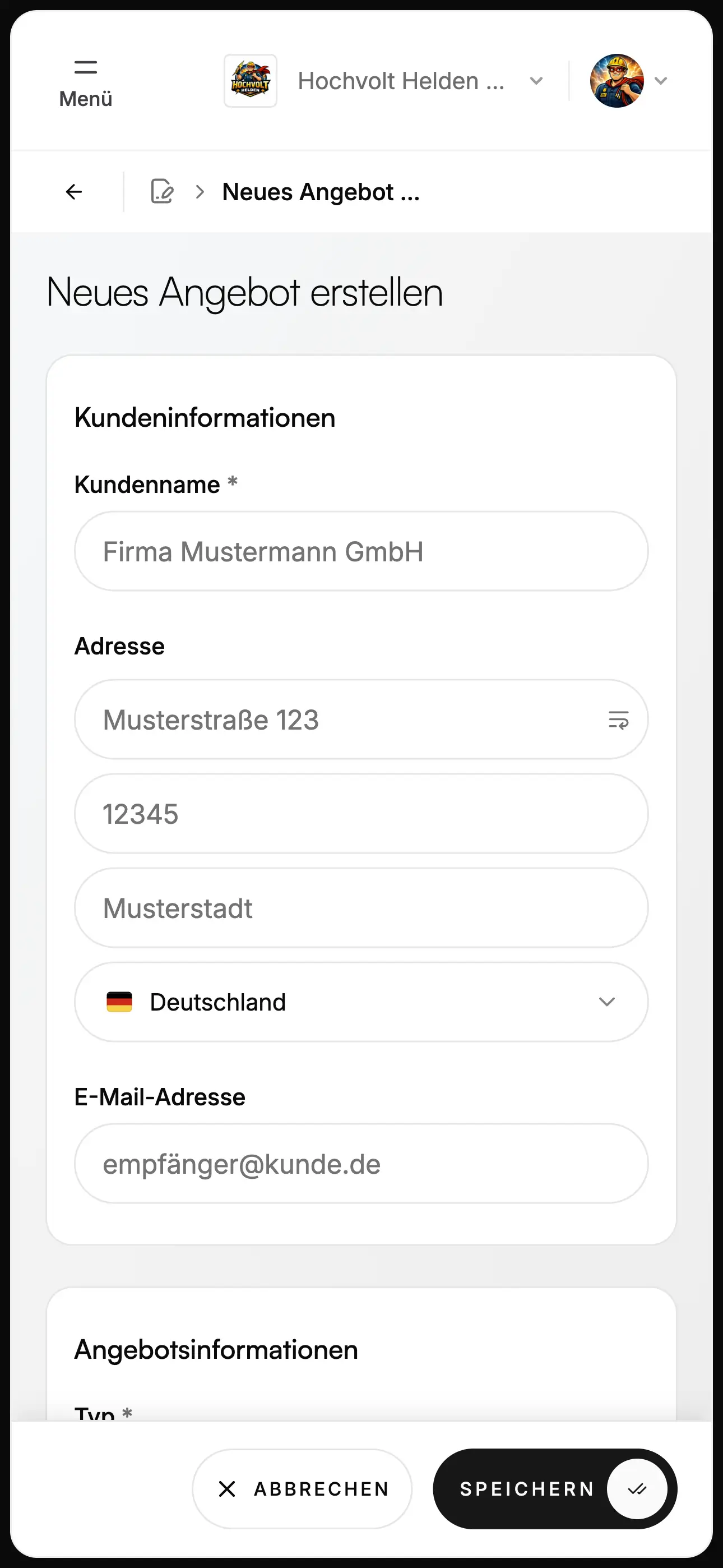The image size is (723, 1568).
Task: Open the Deutschland country dropdown
Action: coord(606,1002)
